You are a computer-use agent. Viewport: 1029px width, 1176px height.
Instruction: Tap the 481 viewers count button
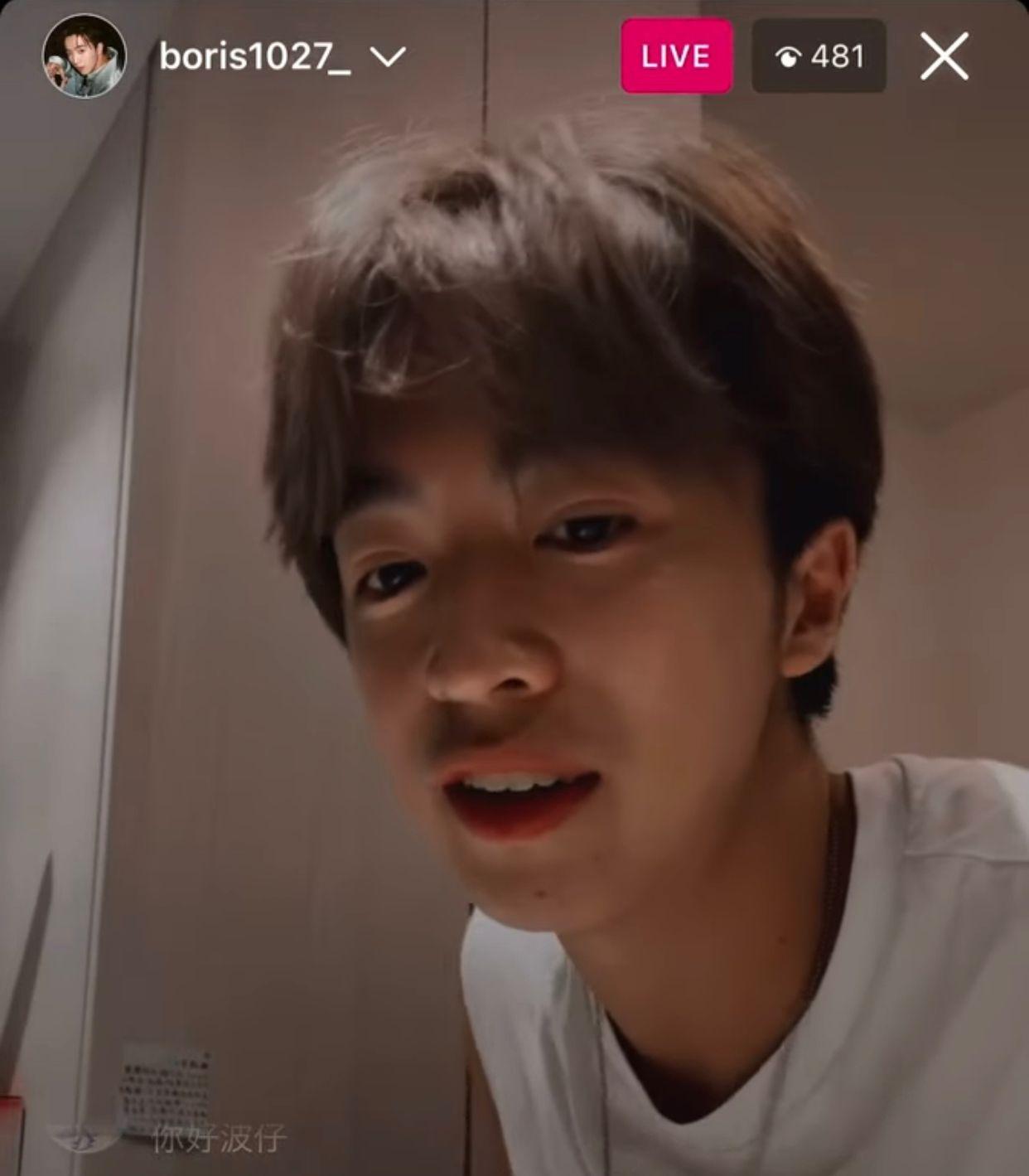[819, 56]
